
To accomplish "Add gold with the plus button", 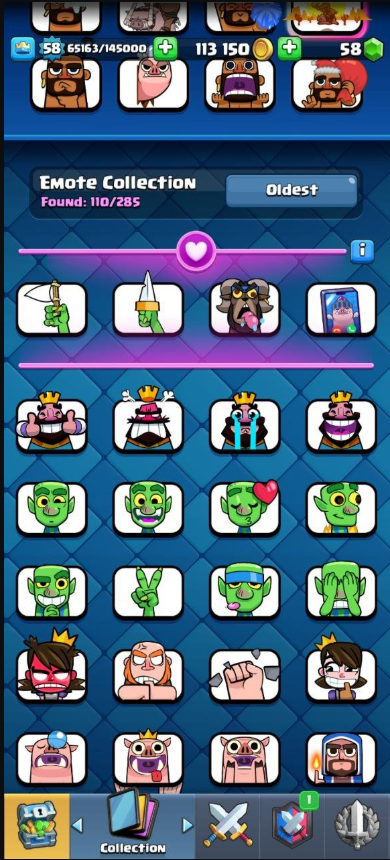I will pos(289,49).
